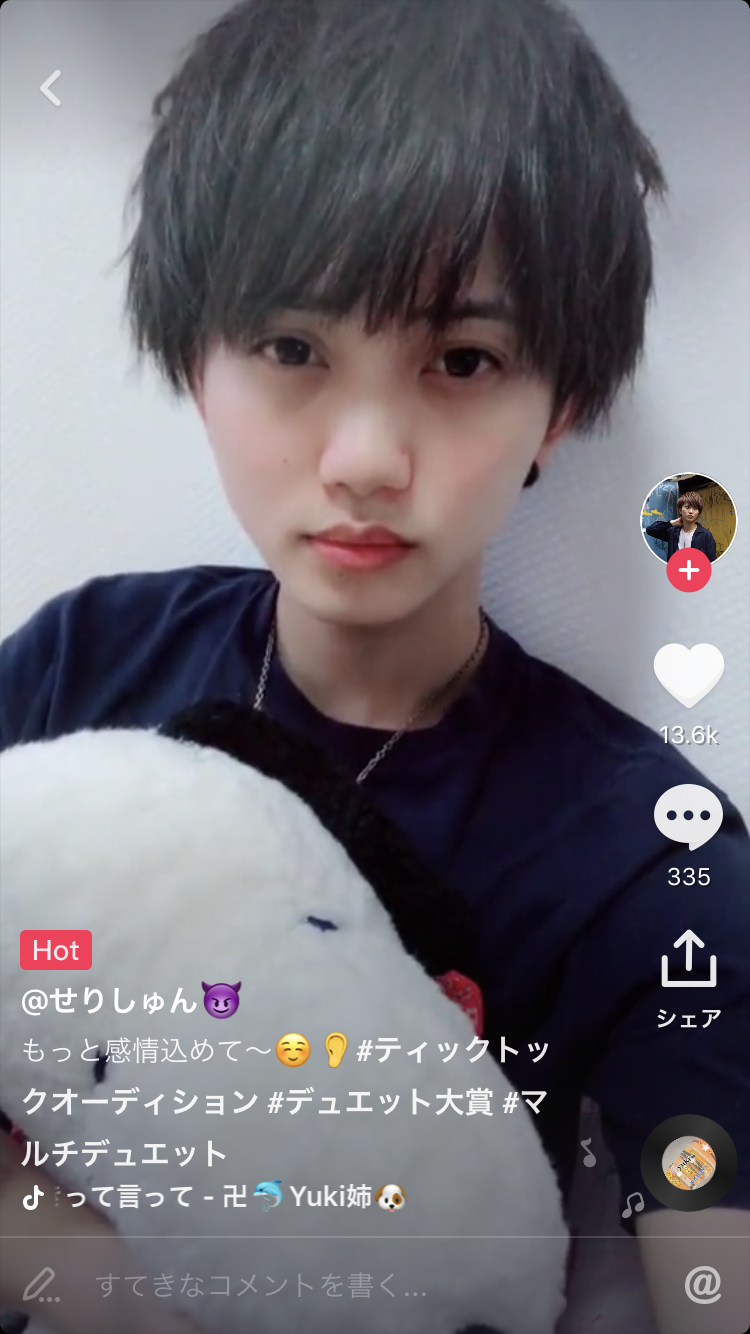Image resolution: width=750 pixels, height=1334 pixels.
Task: Open the spinning music disc
Action: click(688, 1163)
